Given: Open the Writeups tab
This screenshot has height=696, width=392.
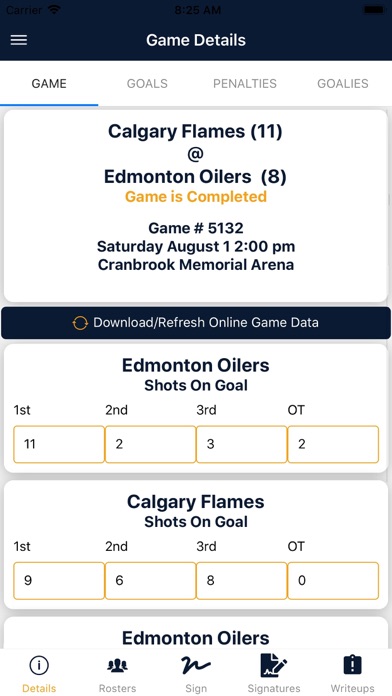Looking at the screenshot, I should coord(352,673).
